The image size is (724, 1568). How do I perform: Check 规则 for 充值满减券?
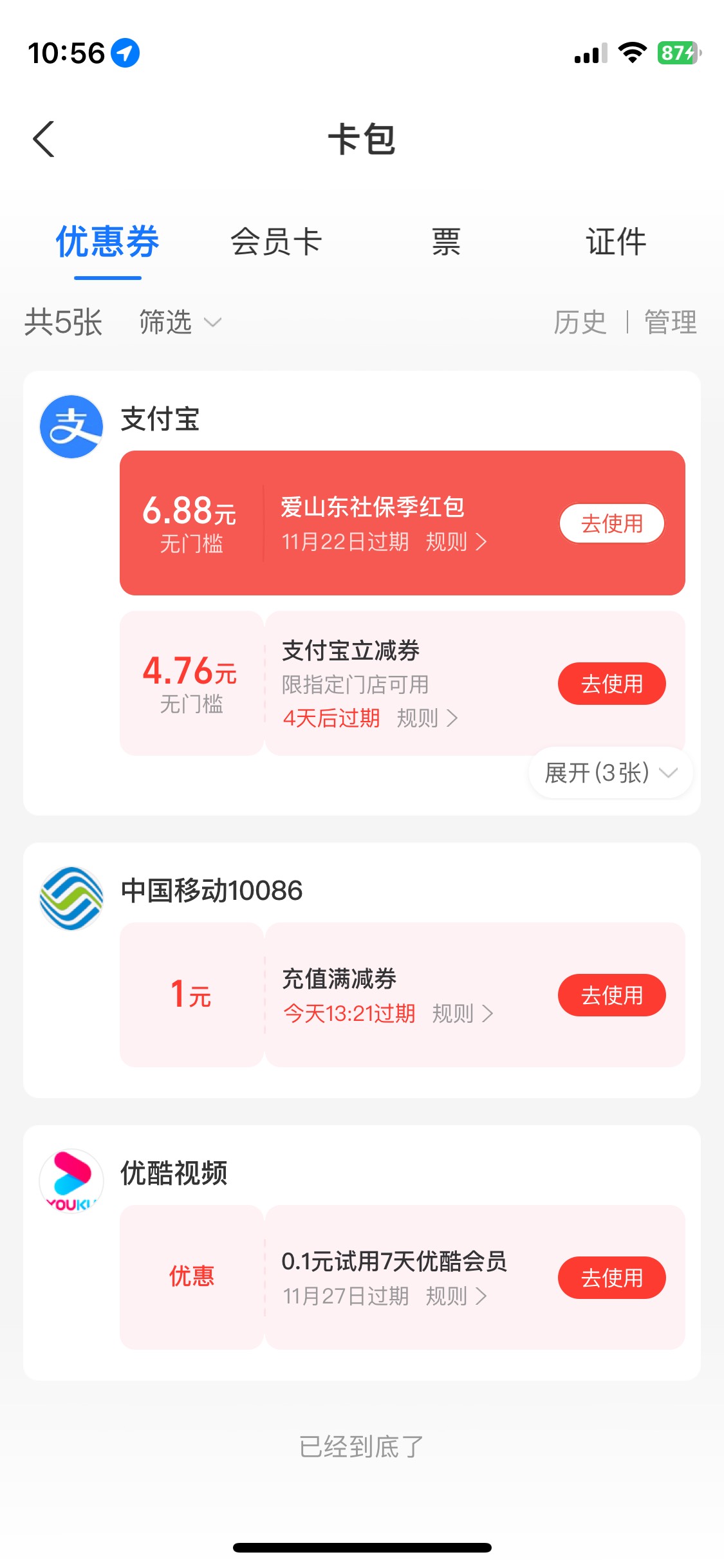[x=463, y=1014]
